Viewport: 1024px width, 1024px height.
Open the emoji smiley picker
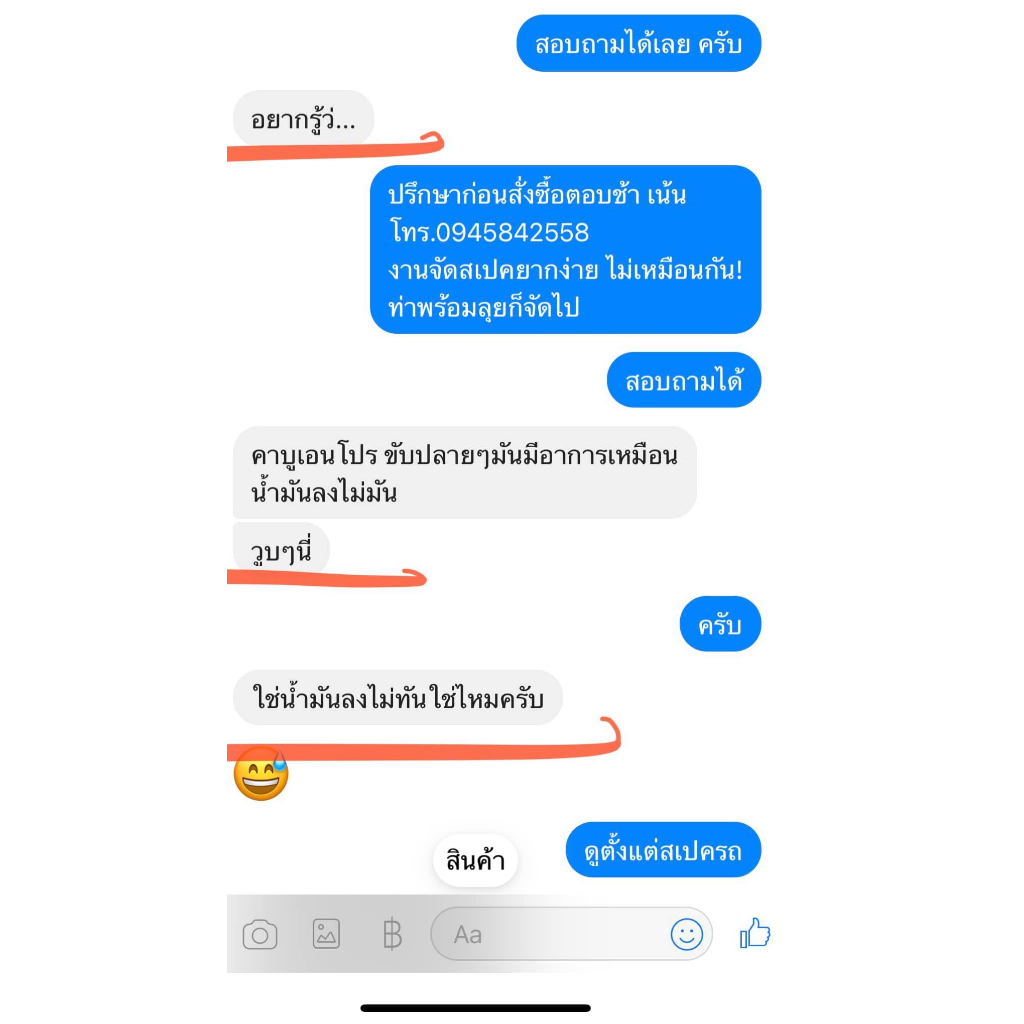[686, 935]
